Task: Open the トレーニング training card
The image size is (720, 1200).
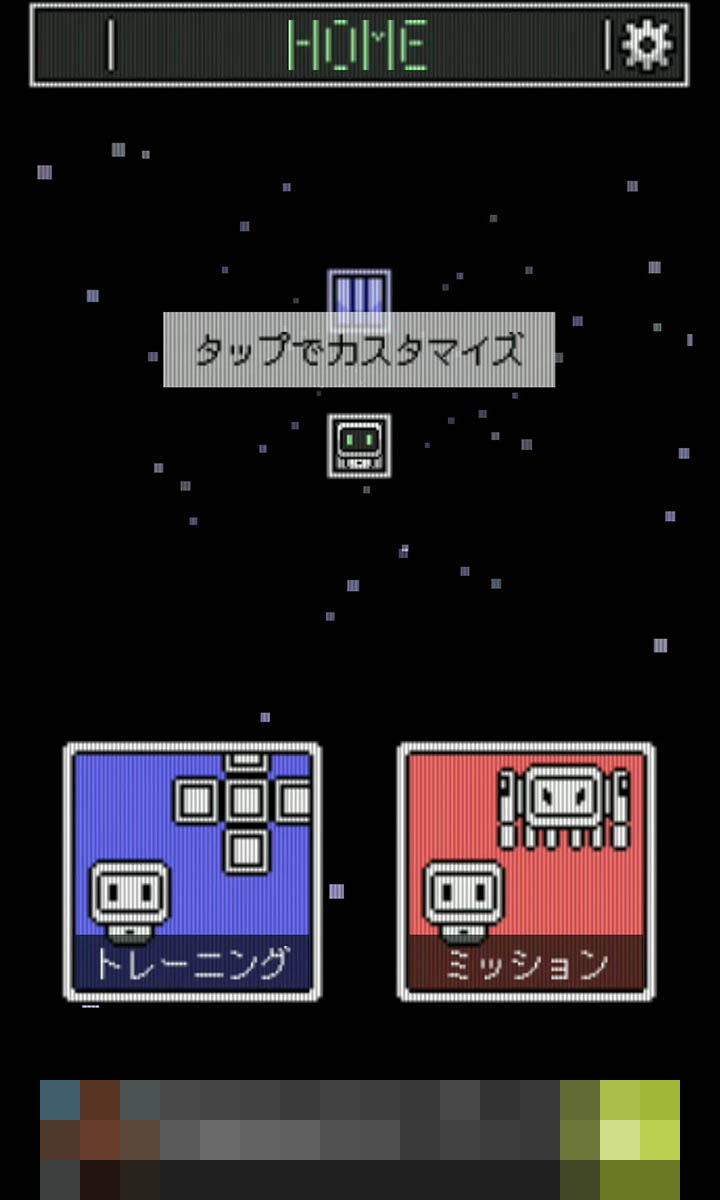Action: [x=193, y=871]
